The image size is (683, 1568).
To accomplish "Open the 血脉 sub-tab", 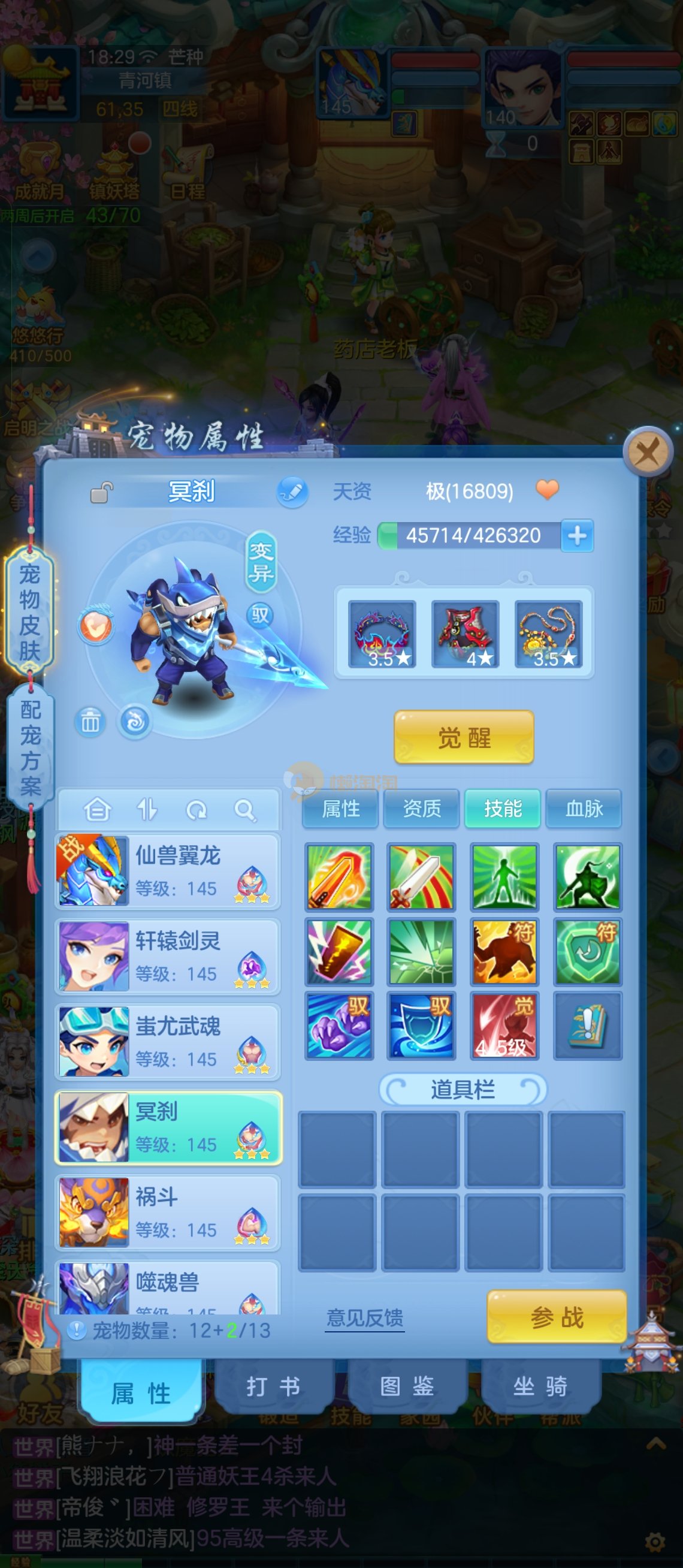I will pos(584,809).
